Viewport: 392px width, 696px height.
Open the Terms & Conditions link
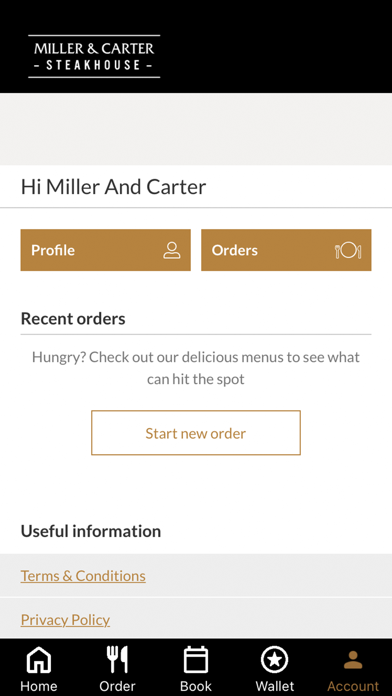point(83,576)
